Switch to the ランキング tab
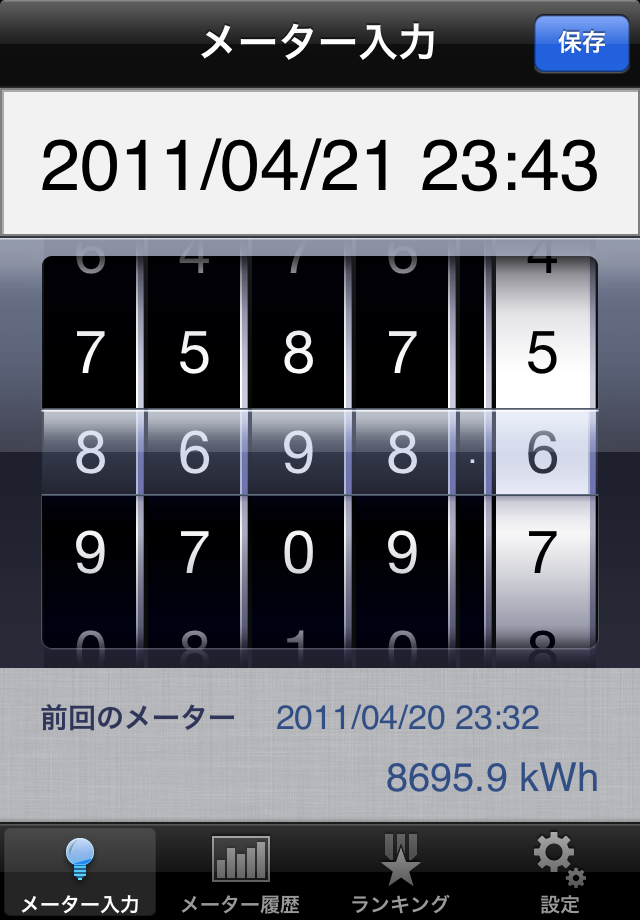Viewport: 640px width, 920px height. [400, 873]
